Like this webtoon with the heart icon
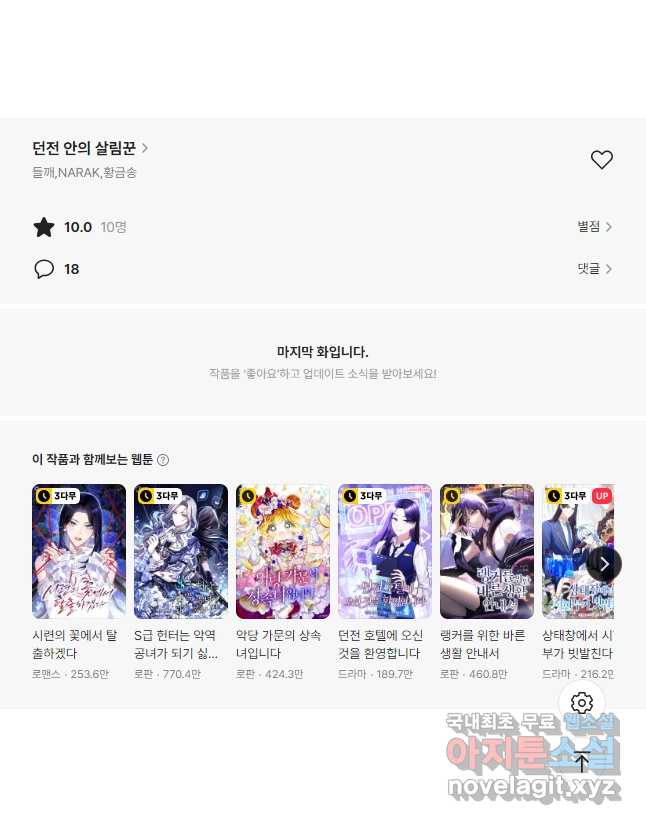Viewport: 646px width, 825px height. click(x=601, y=159)
